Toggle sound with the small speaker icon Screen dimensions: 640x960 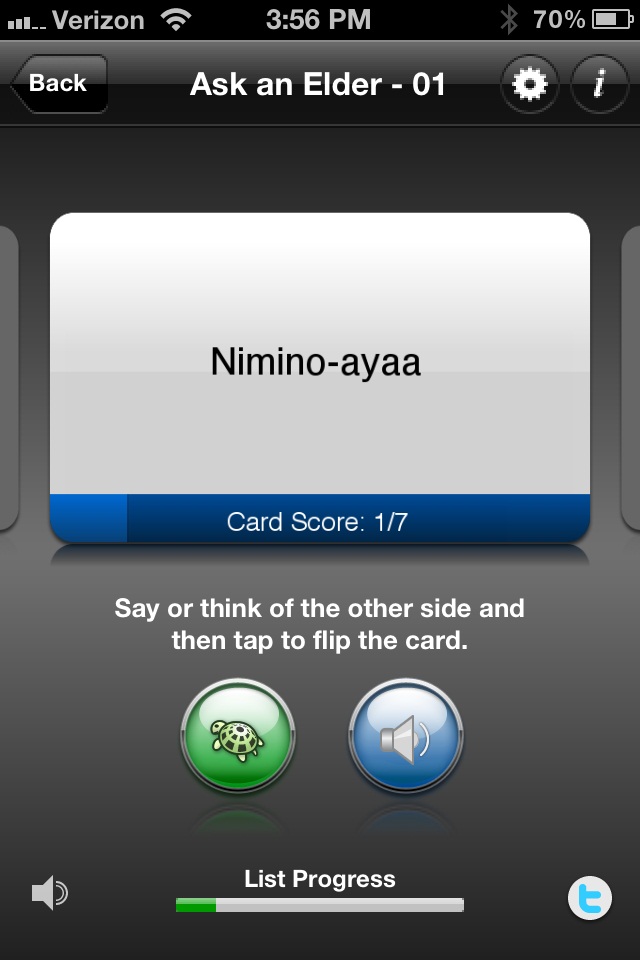[x=49, y=892]
